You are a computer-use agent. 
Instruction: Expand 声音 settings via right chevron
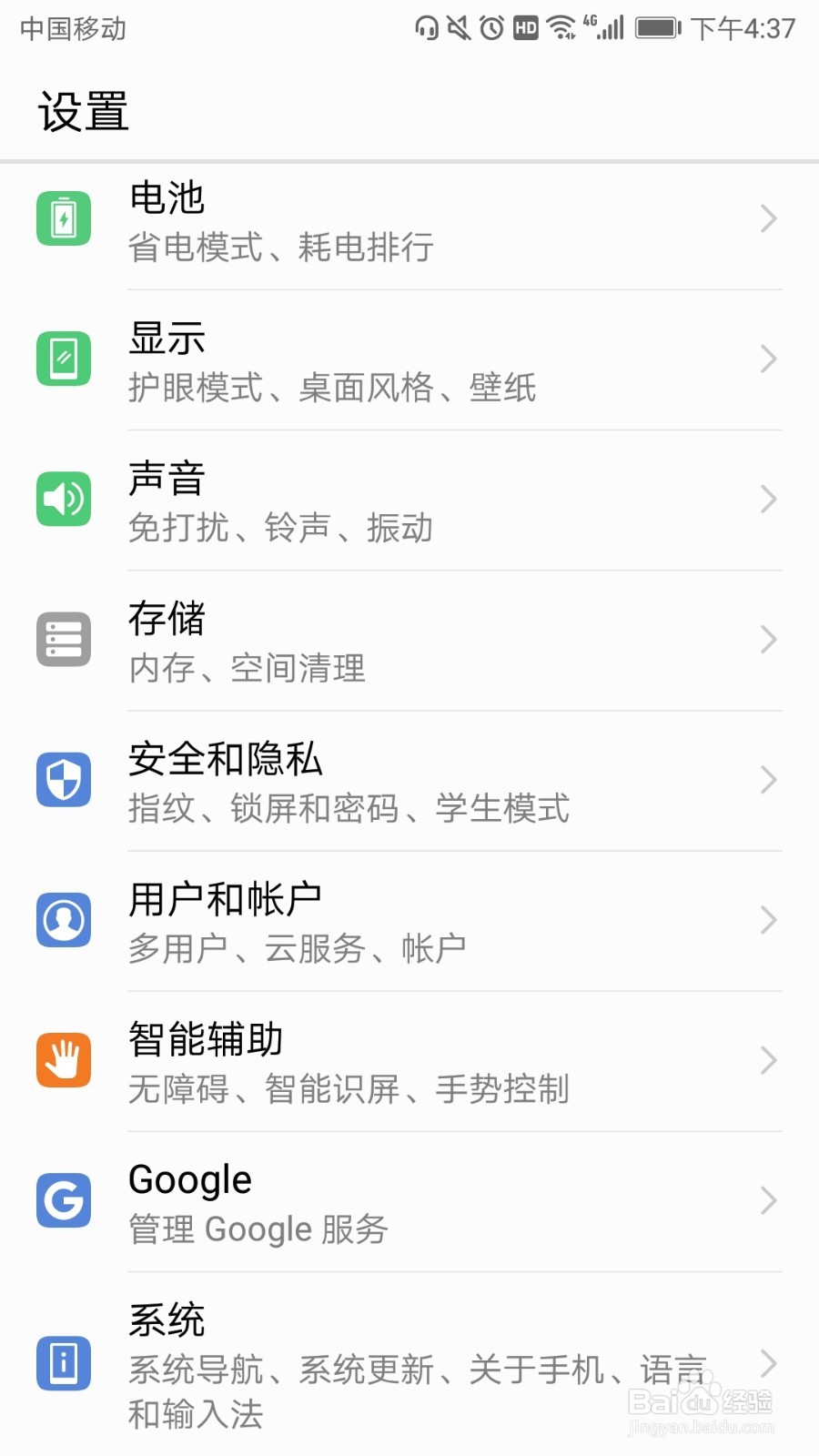click(768, 499)
